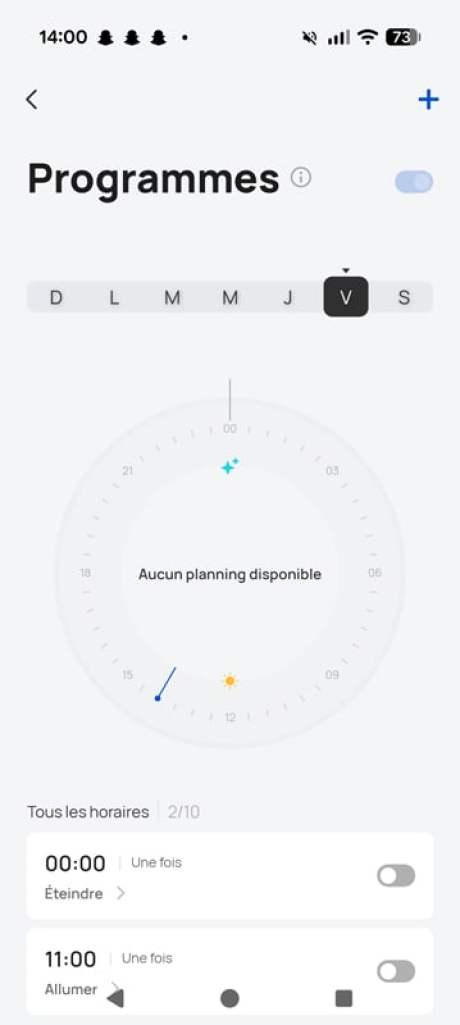Image resolution: width=460 pixels, height=1025 pixels.
Task: Select D (dimanche) in the day selector
Action: [x=56, y=298]
